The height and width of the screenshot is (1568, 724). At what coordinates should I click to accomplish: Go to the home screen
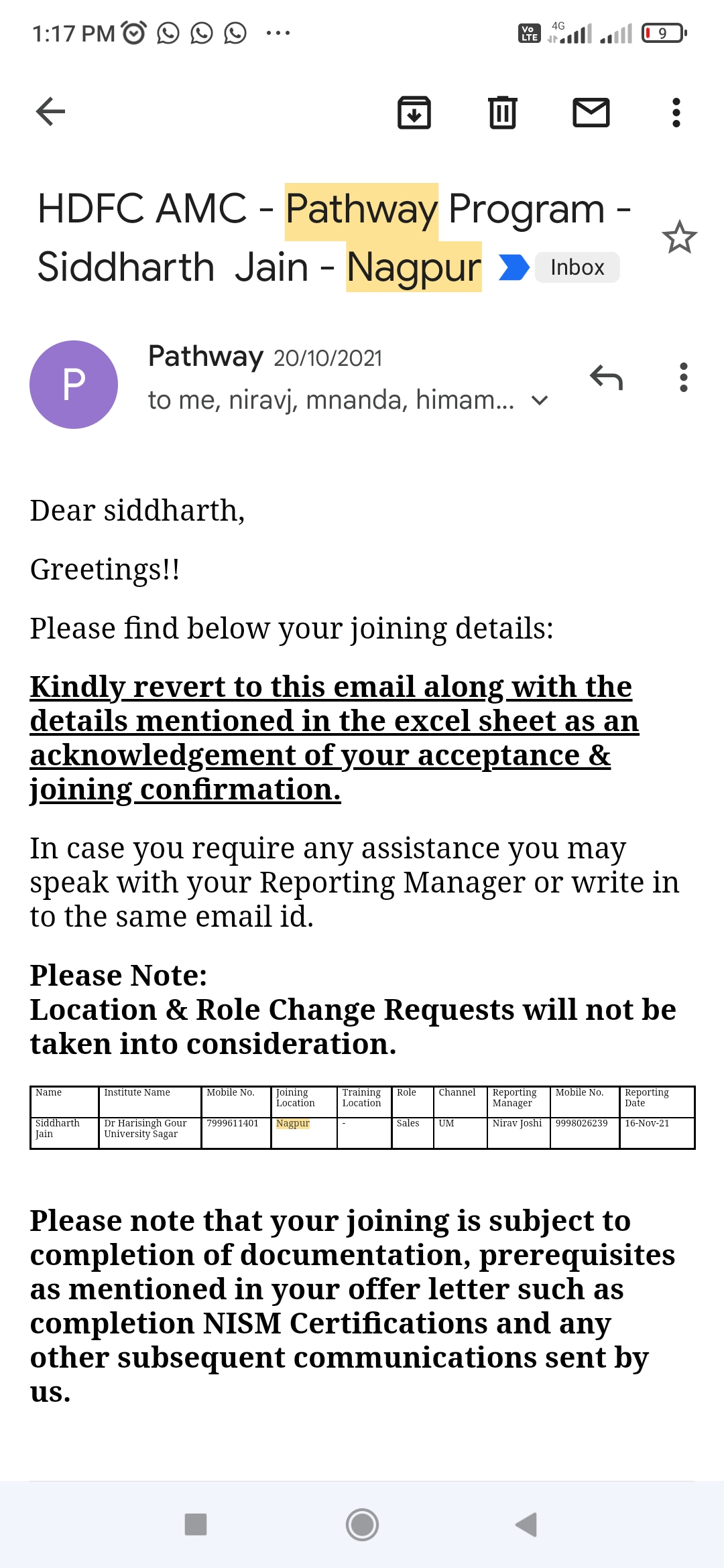pyautogui.click(x=362, y=1524)
